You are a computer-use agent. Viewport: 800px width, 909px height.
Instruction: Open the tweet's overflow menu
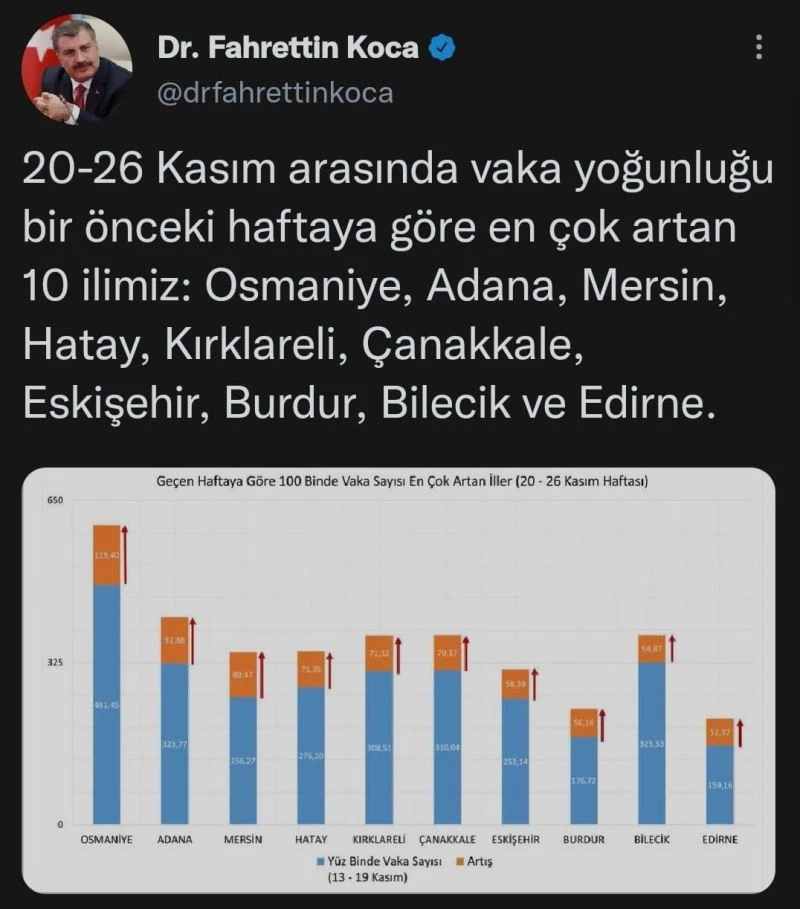click(x=759, y=47)
